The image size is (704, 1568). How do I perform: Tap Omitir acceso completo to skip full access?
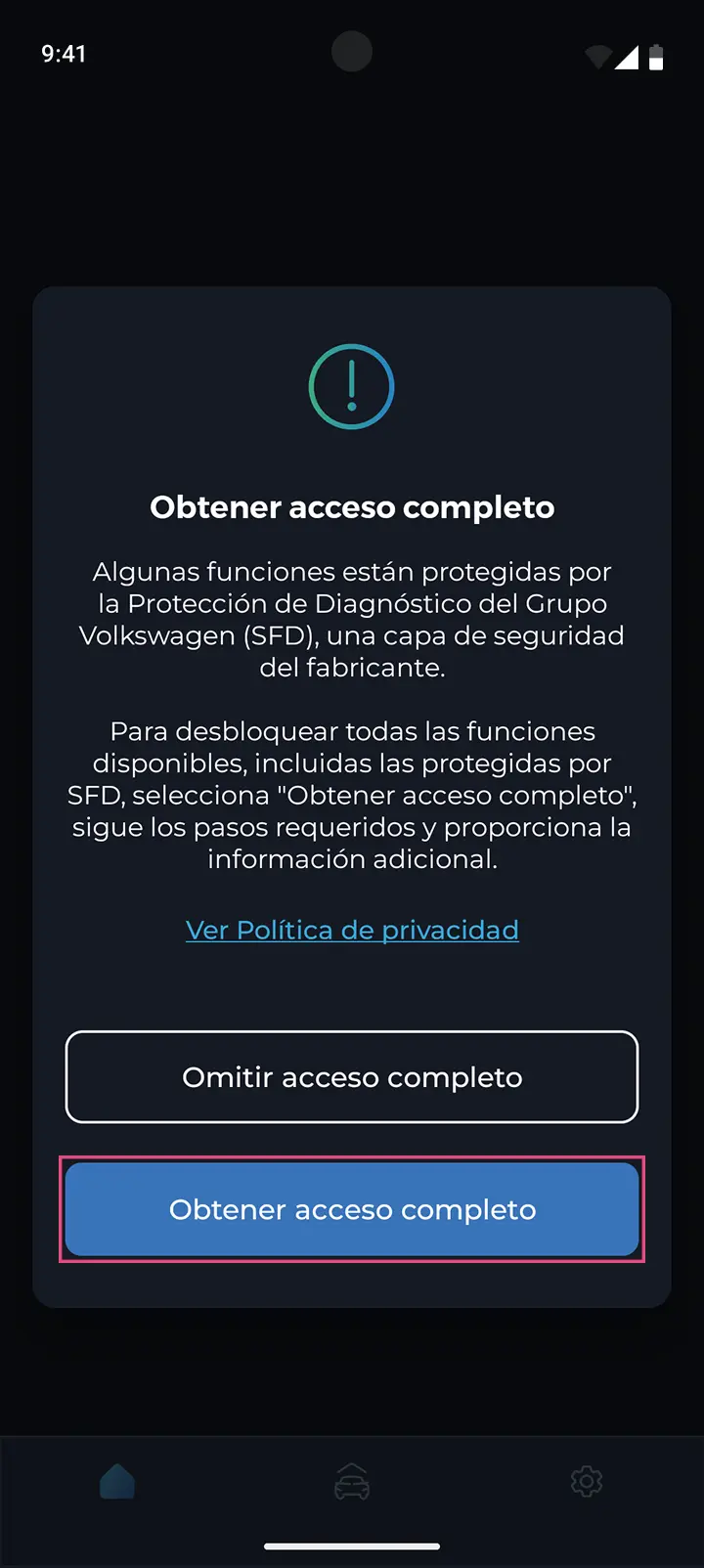click(352, 1076)
